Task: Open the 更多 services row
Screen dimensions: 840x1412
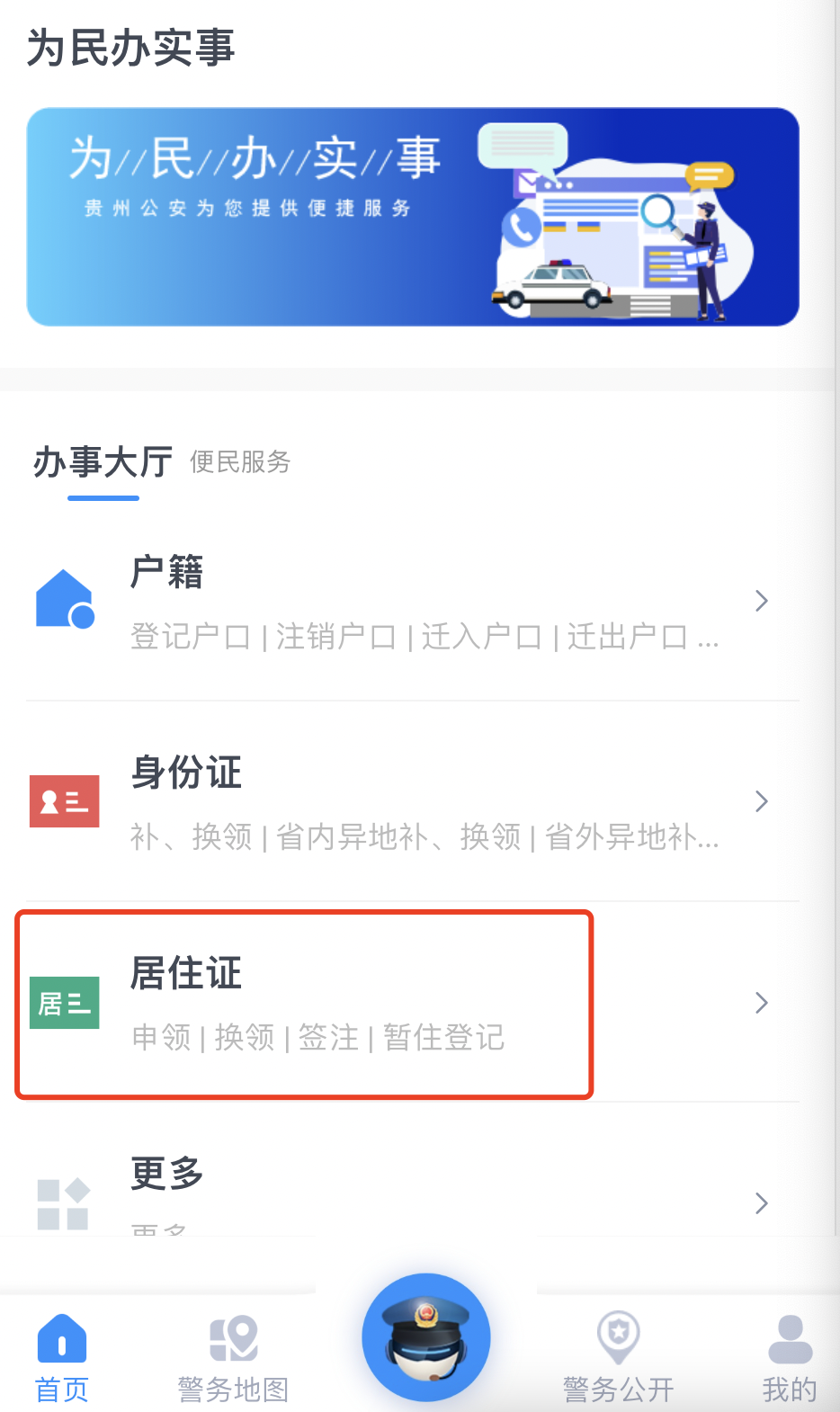Action: [x=413, y=1192]
